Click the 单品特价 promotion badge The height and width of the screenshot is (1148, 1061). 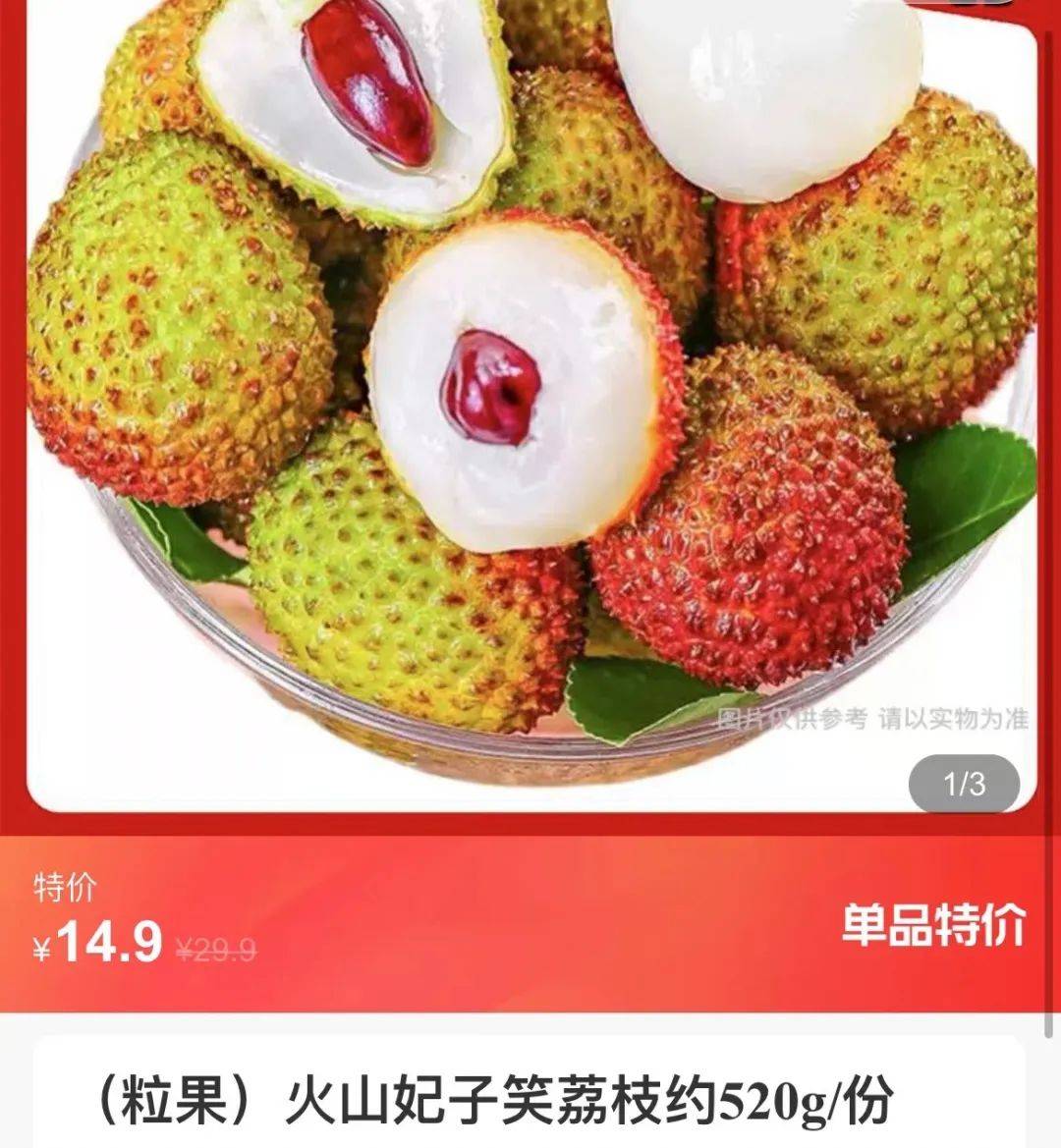931,921
